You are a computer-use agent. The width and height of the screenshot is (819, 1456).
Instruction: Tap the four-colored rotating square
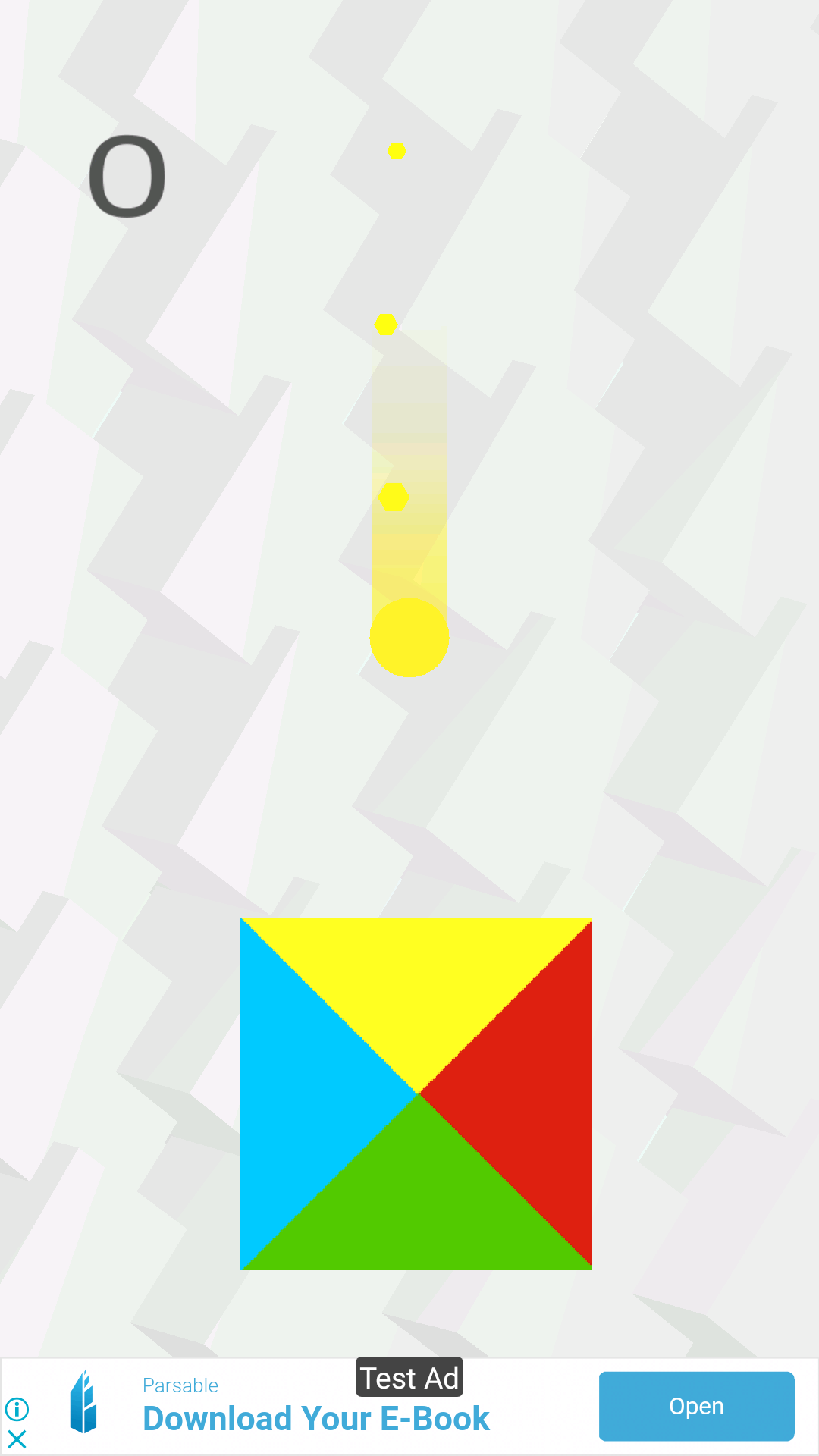(416, 1094)
